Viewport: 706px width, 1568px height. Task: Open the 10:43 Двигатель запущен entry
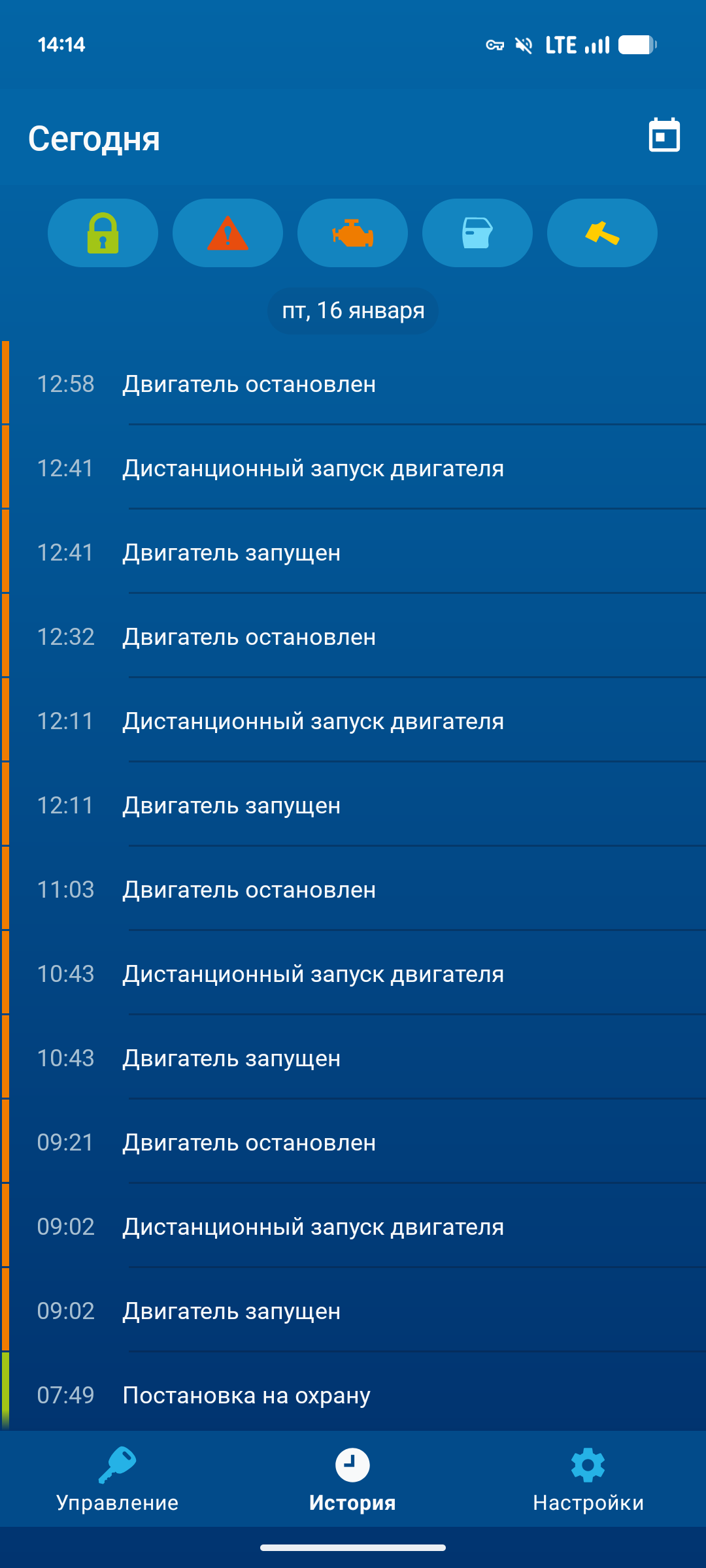point(353,1058)
